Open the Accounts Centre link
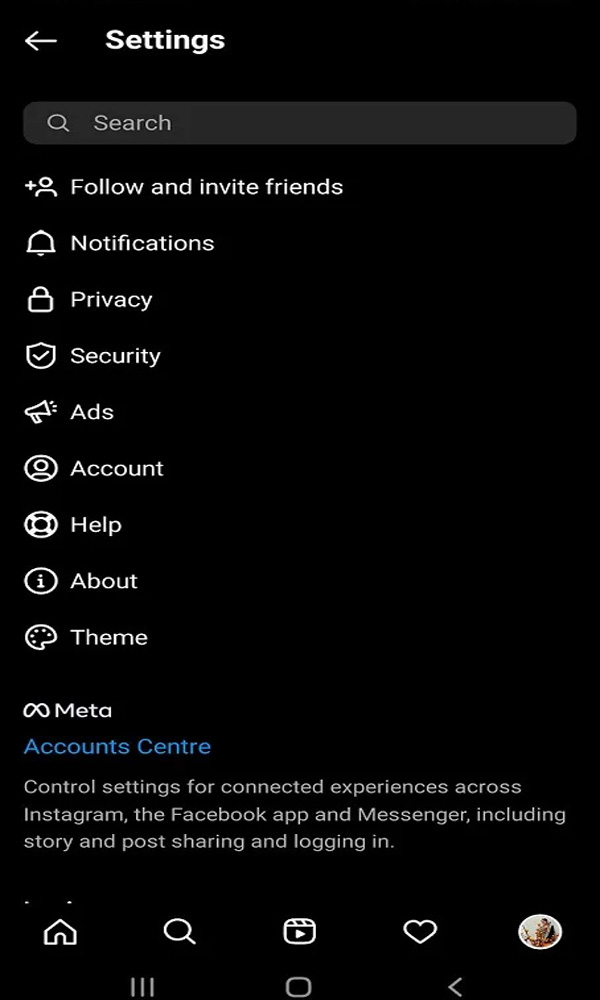The width and height of the screenshot is (600, 1000). 117,746
